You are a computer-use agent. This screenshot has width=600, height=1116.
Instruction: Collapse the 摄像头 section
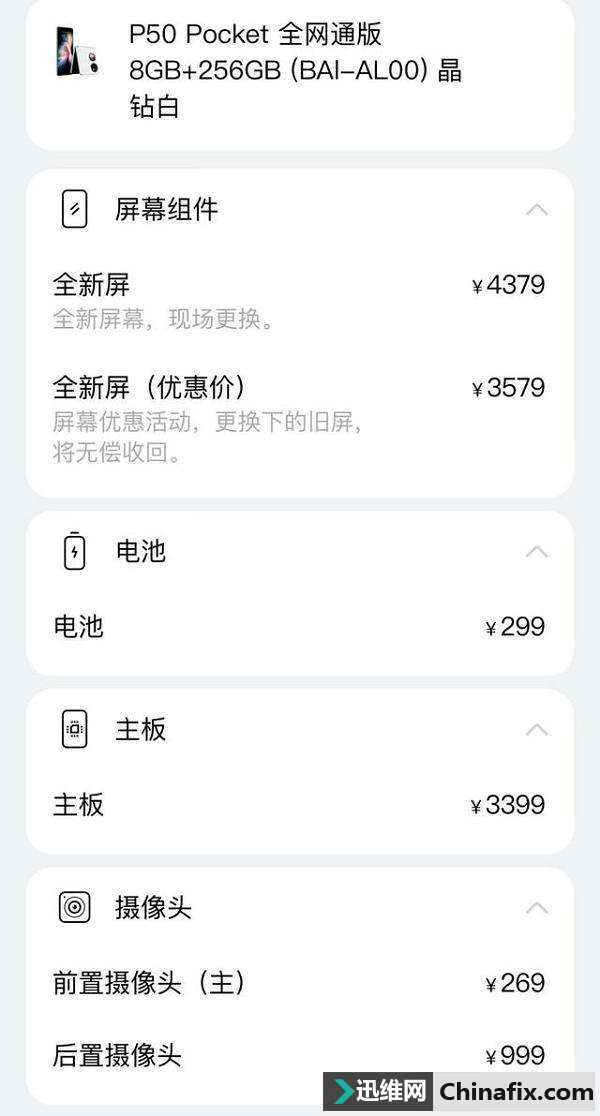(537, 908)
